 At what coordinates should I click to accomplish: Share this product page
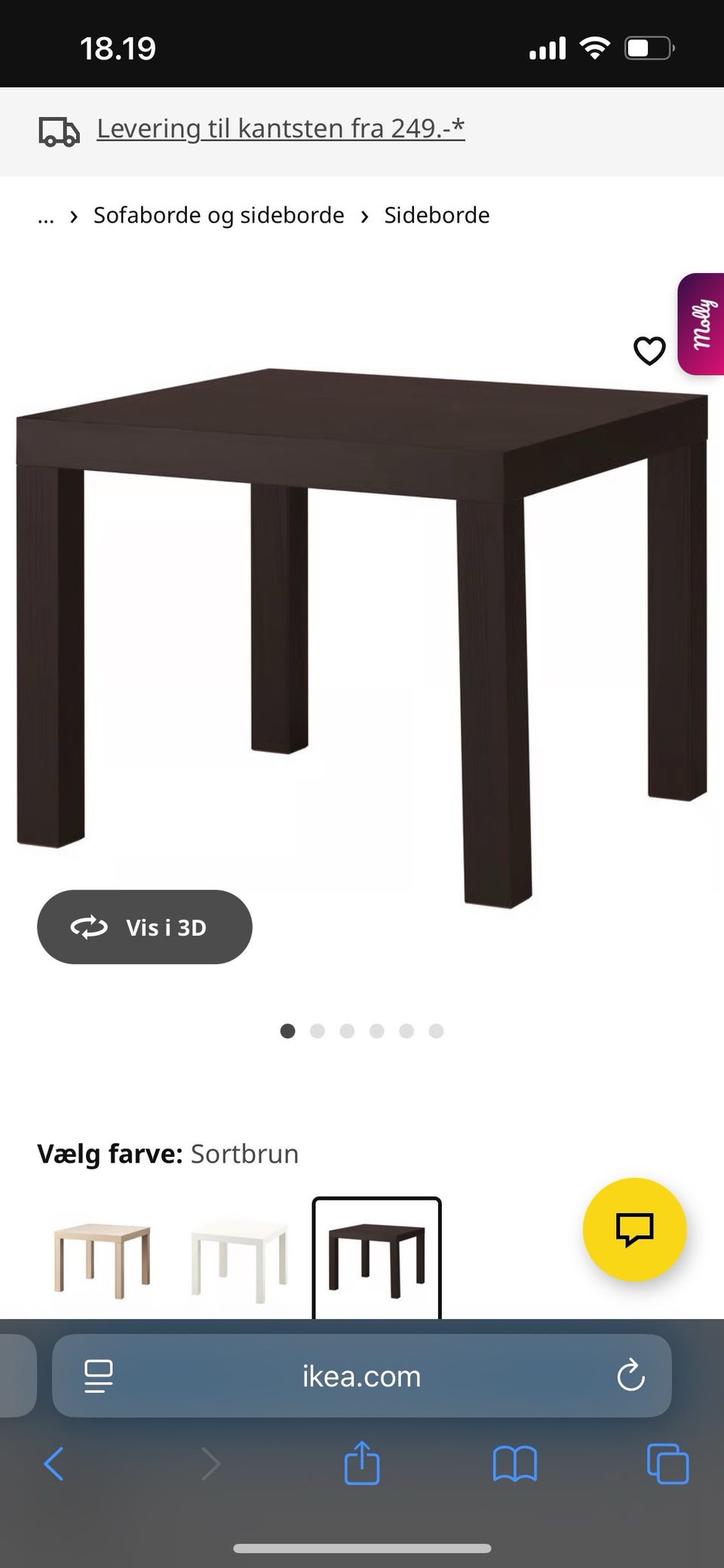click(361, 1463)
